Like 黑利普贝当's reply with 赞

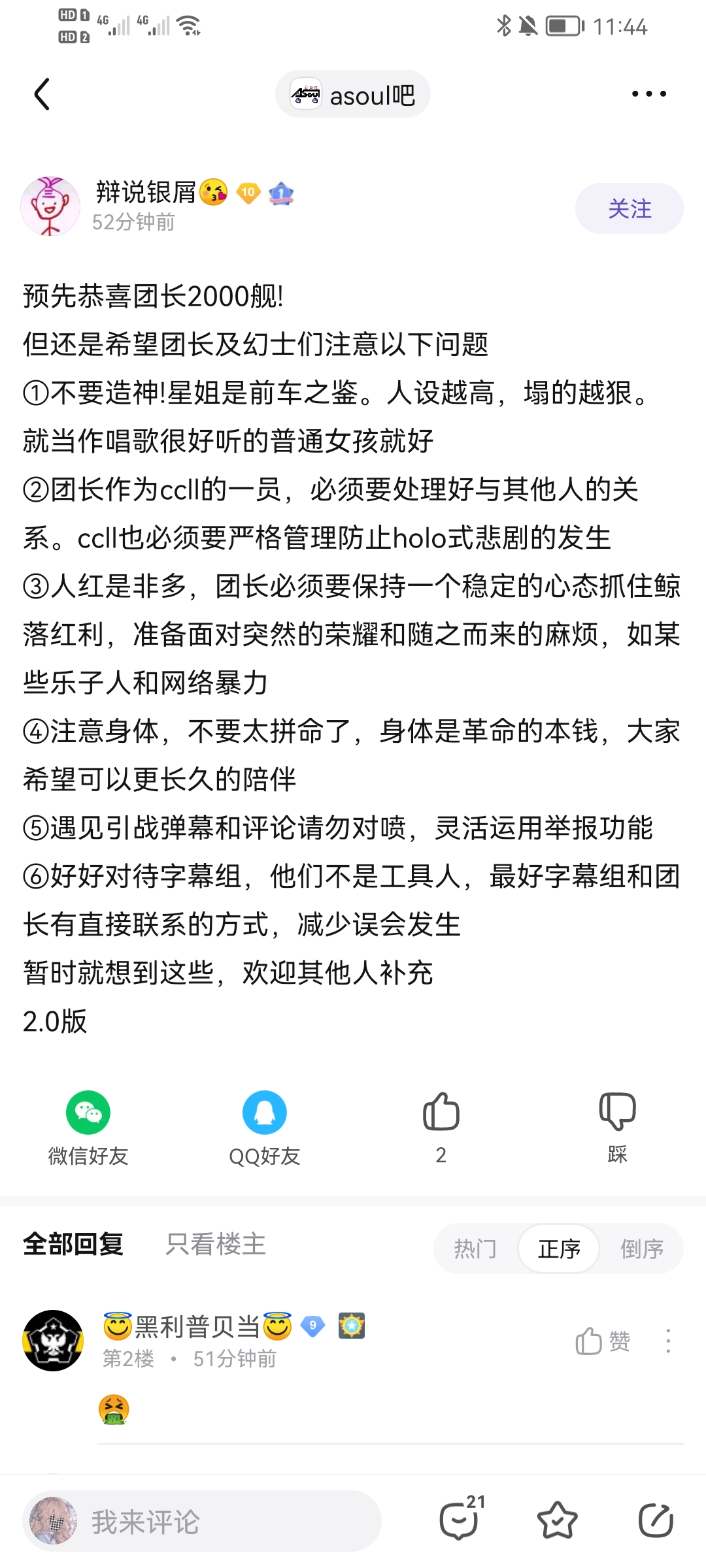click(x=603, y=1341)
